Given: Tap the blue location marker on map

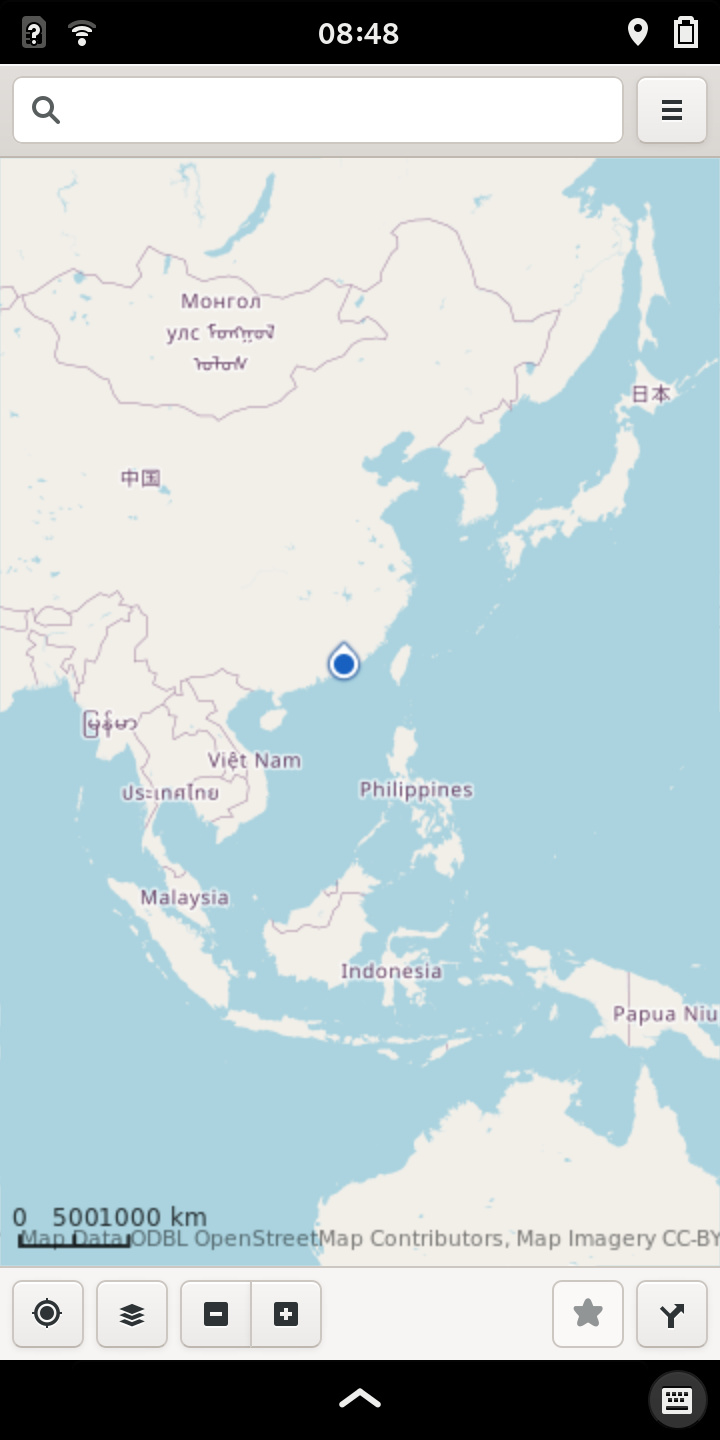Looking at the screenshot, I should coord(344,662).
